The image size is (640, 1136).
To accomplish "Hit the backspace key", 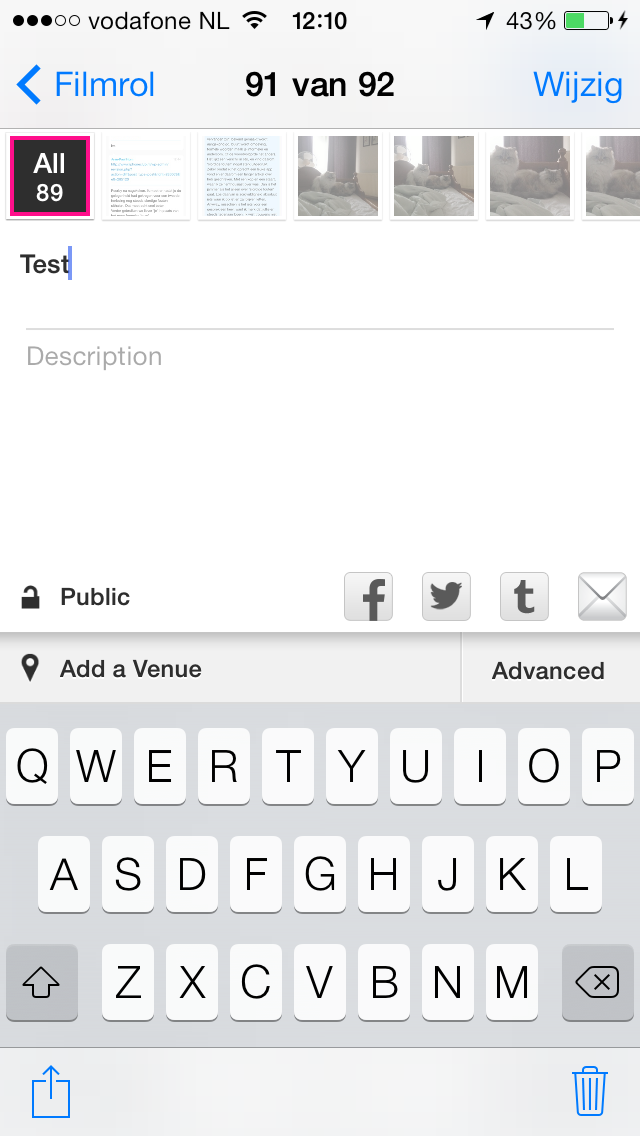I will point(597,982).
